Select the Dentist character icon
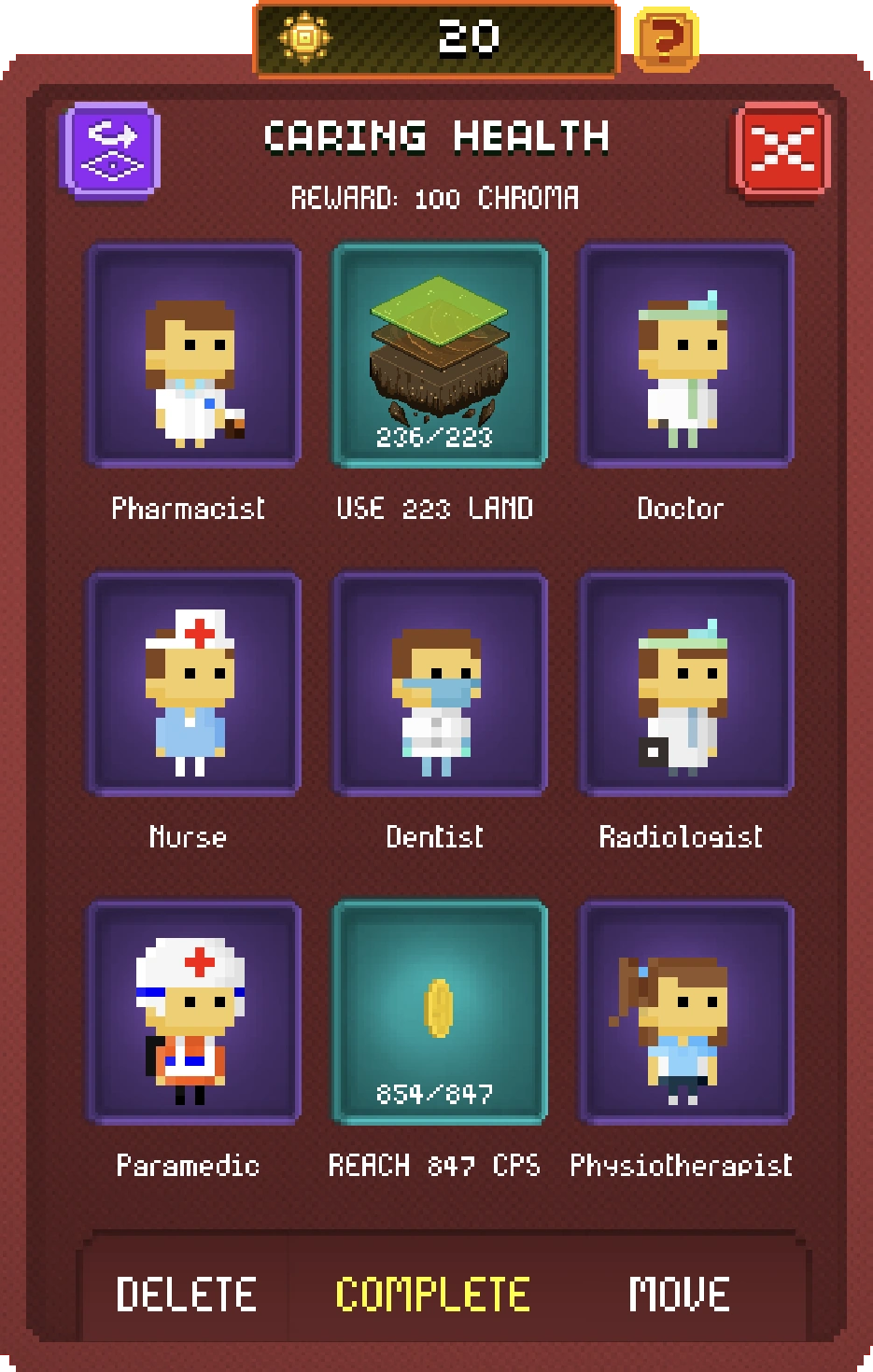873x1372 pixels. (x=439, y=684)
